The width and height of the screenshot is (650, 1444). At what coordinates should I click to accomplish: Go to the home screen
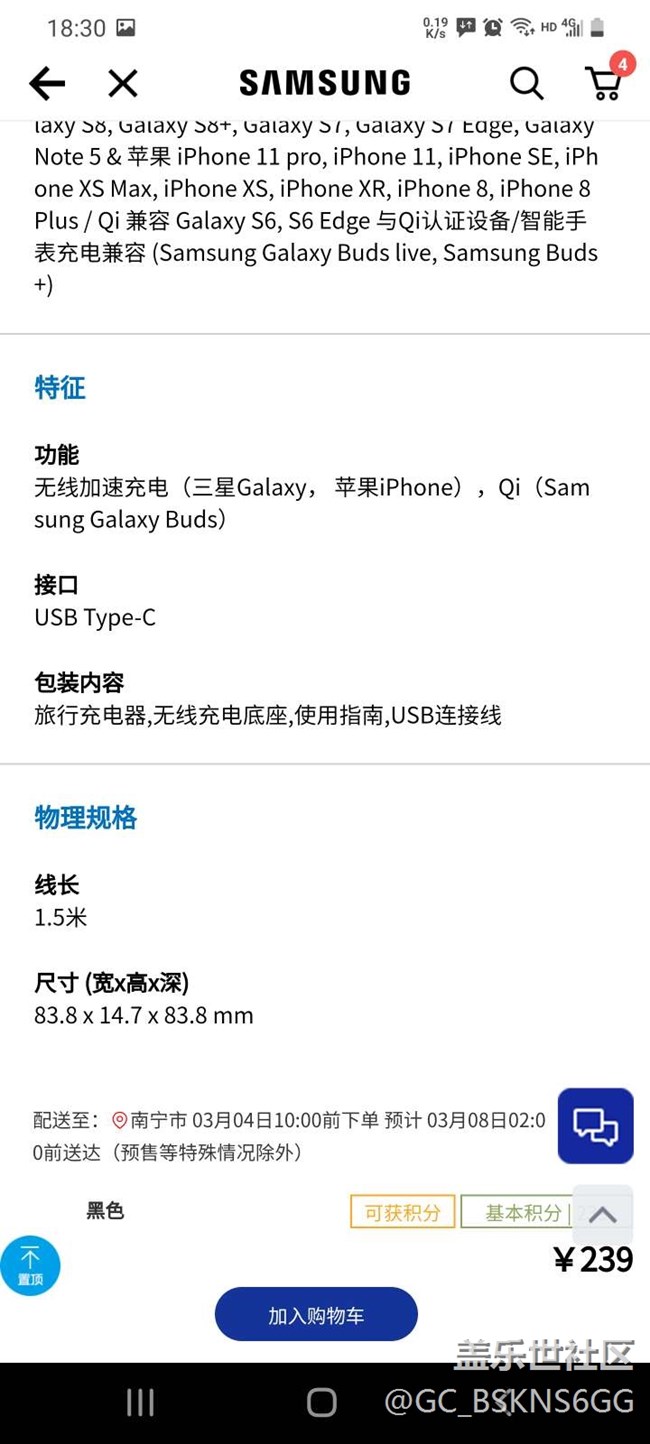coord(321,1403)
